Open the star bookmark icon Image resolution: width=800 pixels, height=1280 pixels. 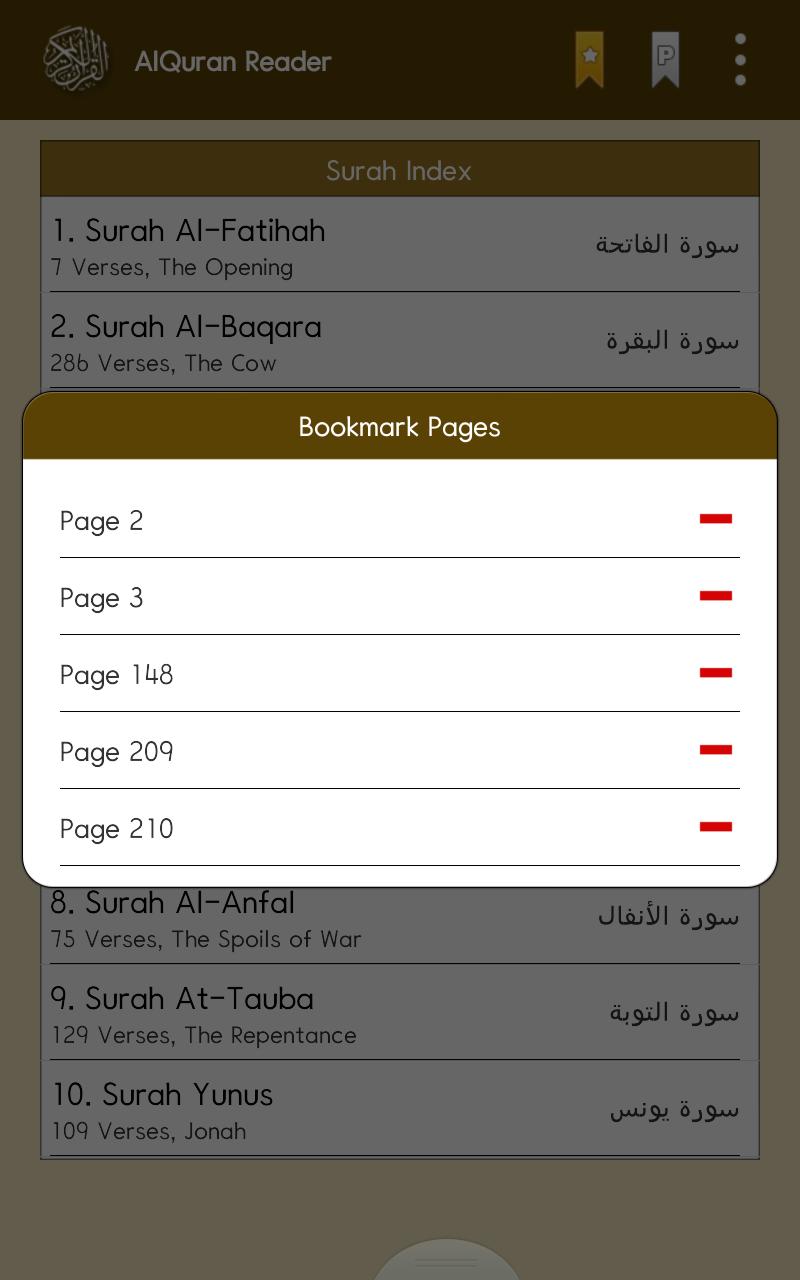coord(590,60)
